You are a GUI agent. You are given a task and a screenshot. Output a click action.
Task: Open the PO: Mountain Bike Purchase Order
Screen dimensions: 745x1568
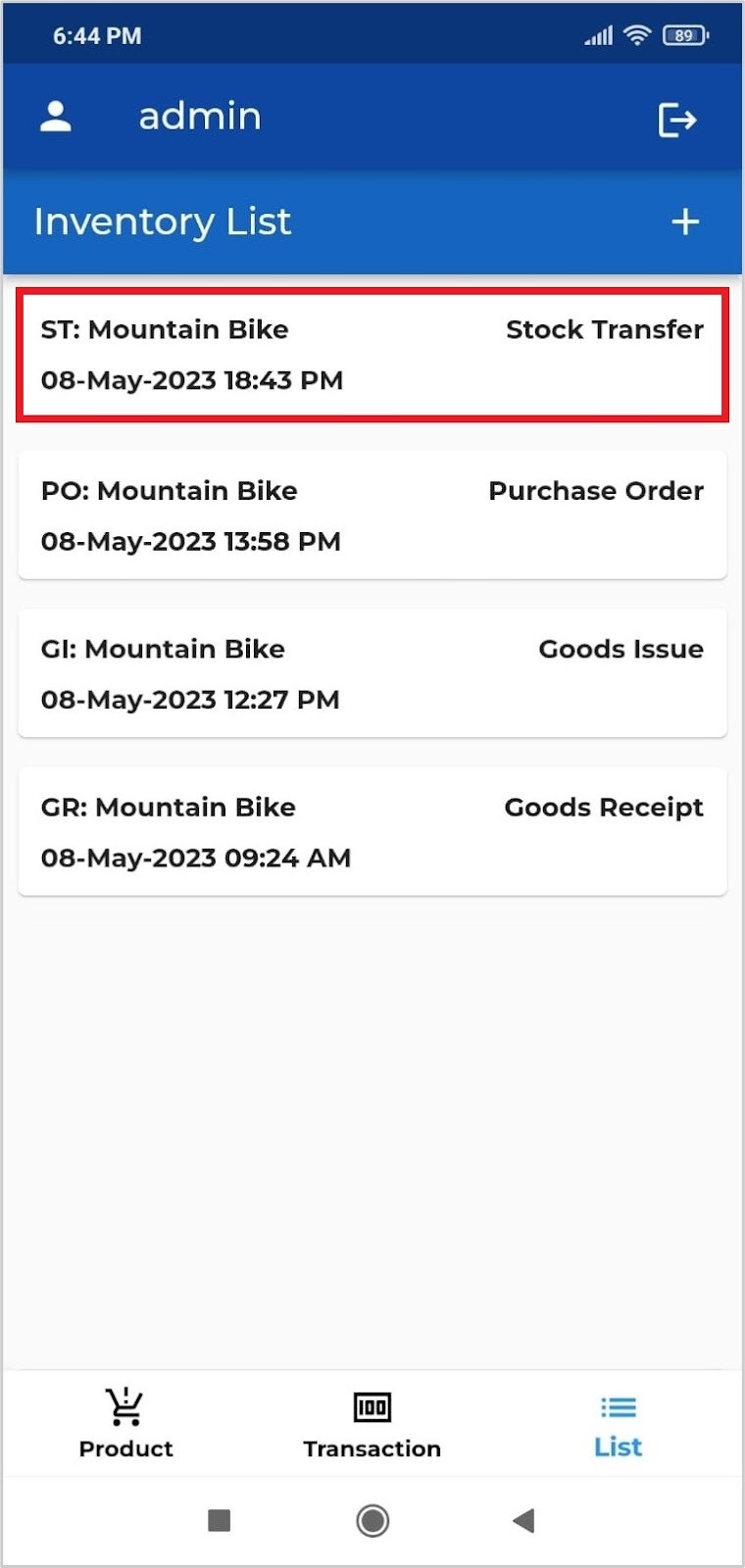point(372,515)
